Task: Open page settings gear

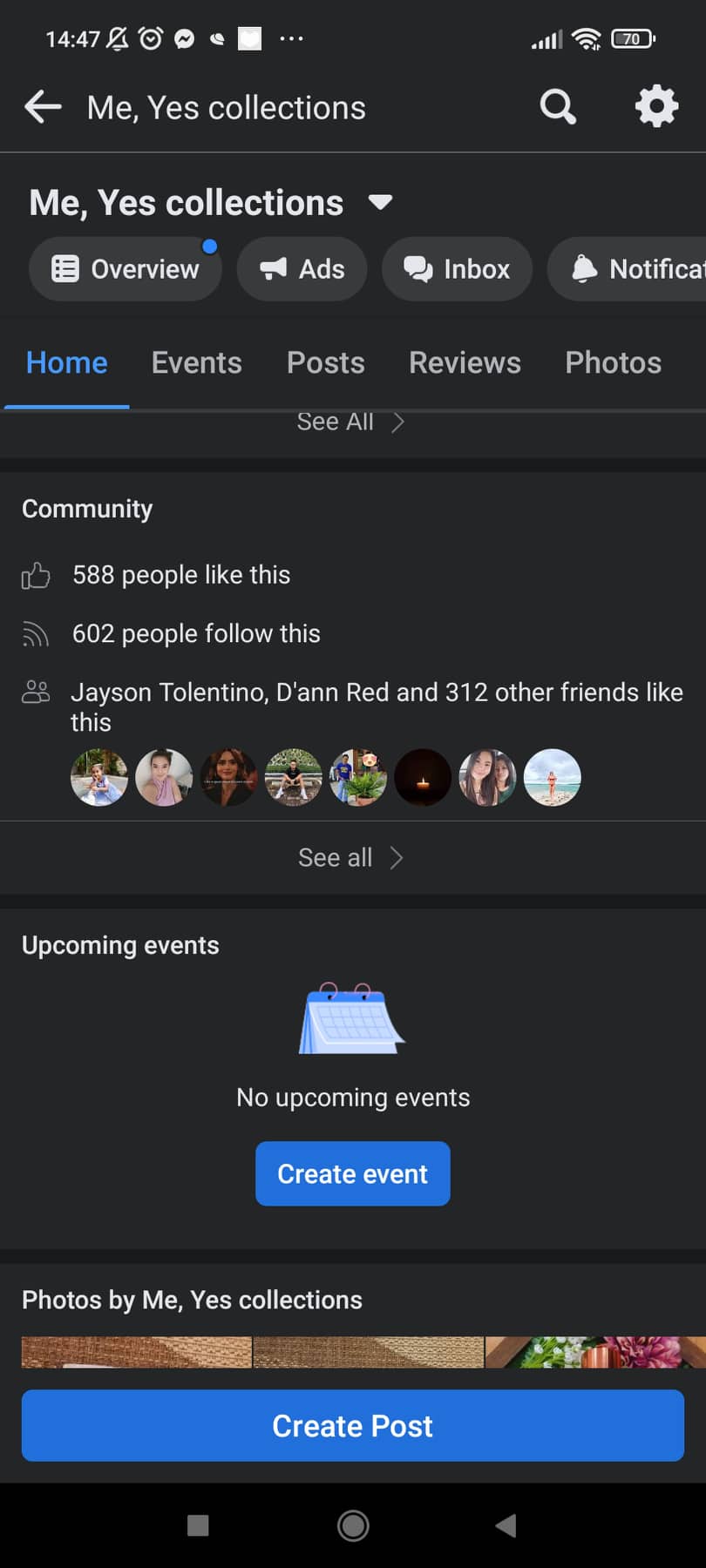Action: tap(656, 106)
